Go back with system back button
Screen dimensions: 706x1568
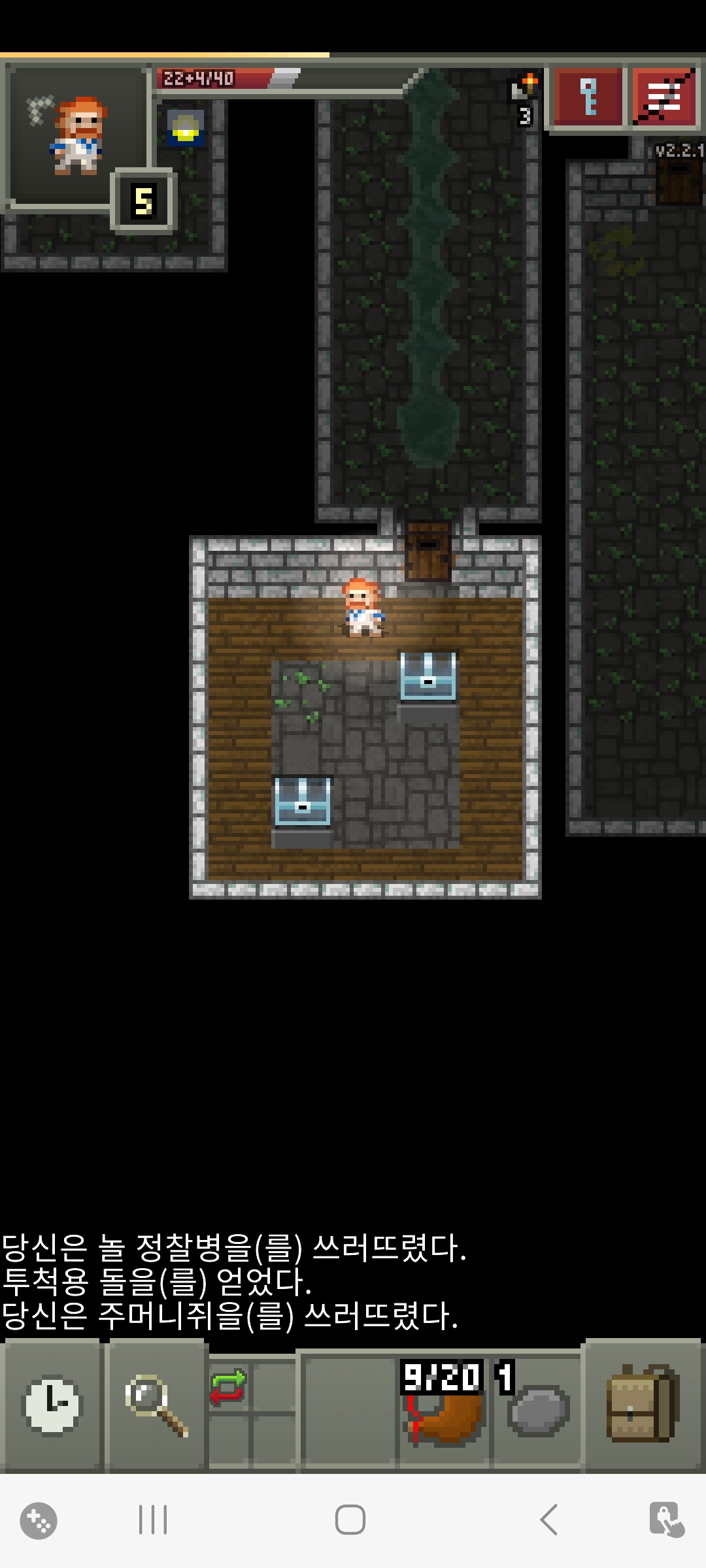click(549, 1520)
